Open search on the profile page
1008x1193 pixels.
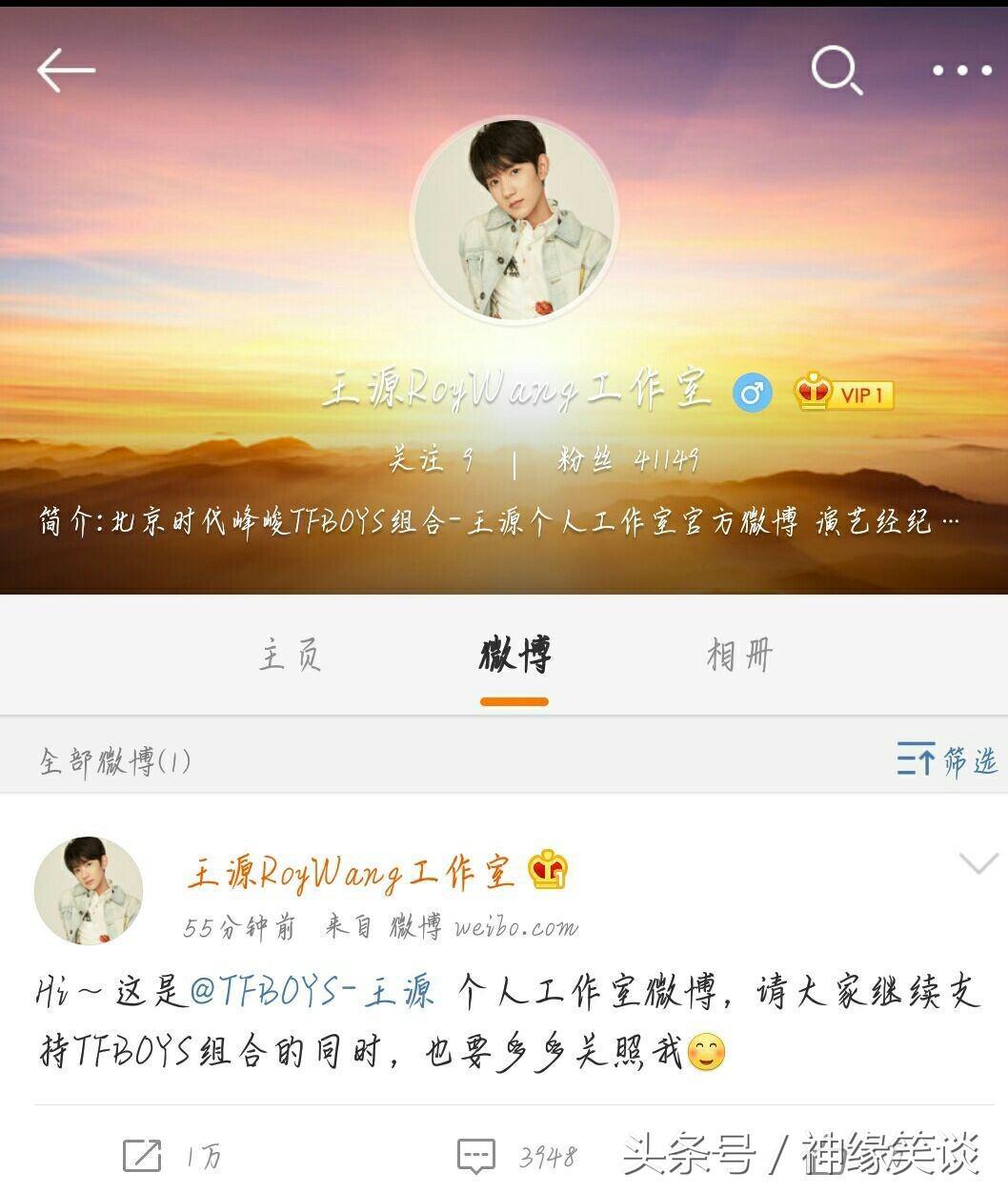click(836, 71)
